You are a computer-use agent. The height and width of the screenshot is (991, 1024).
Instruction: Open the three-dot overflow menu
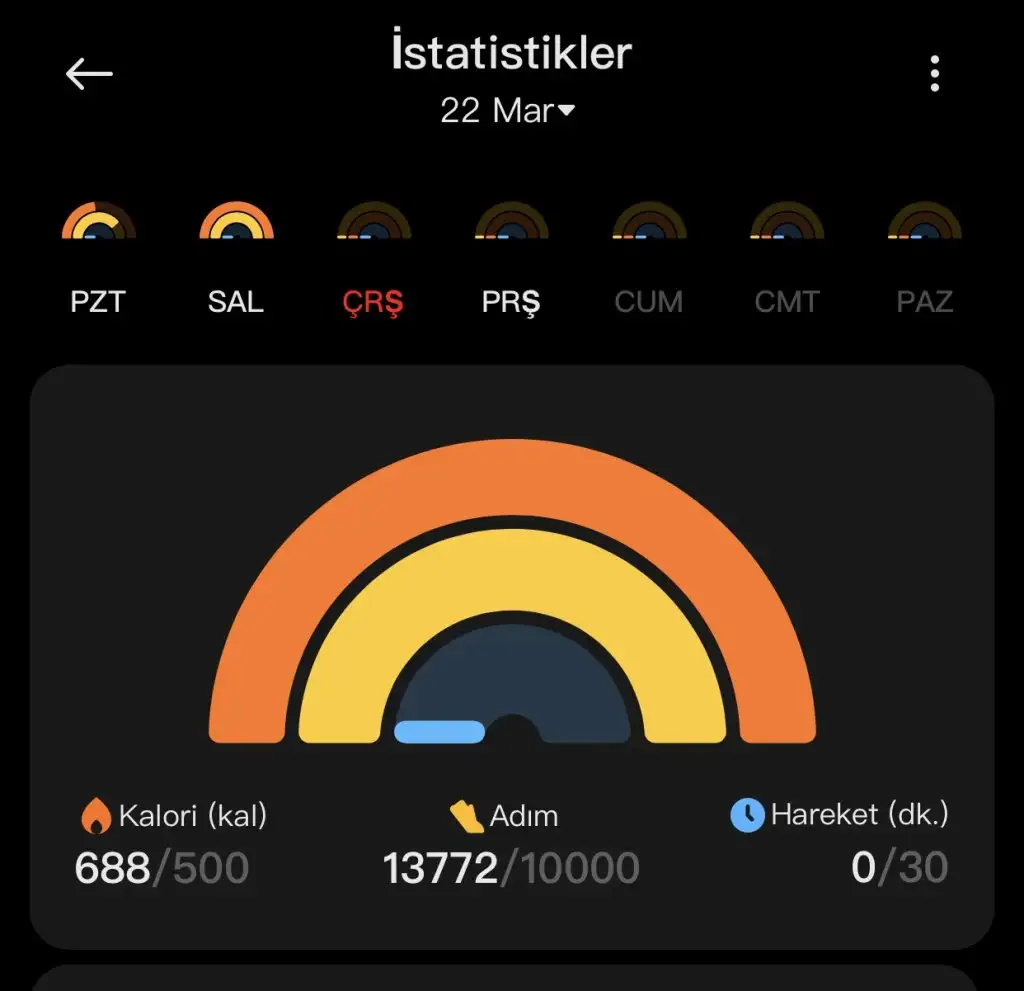[934, 74]
